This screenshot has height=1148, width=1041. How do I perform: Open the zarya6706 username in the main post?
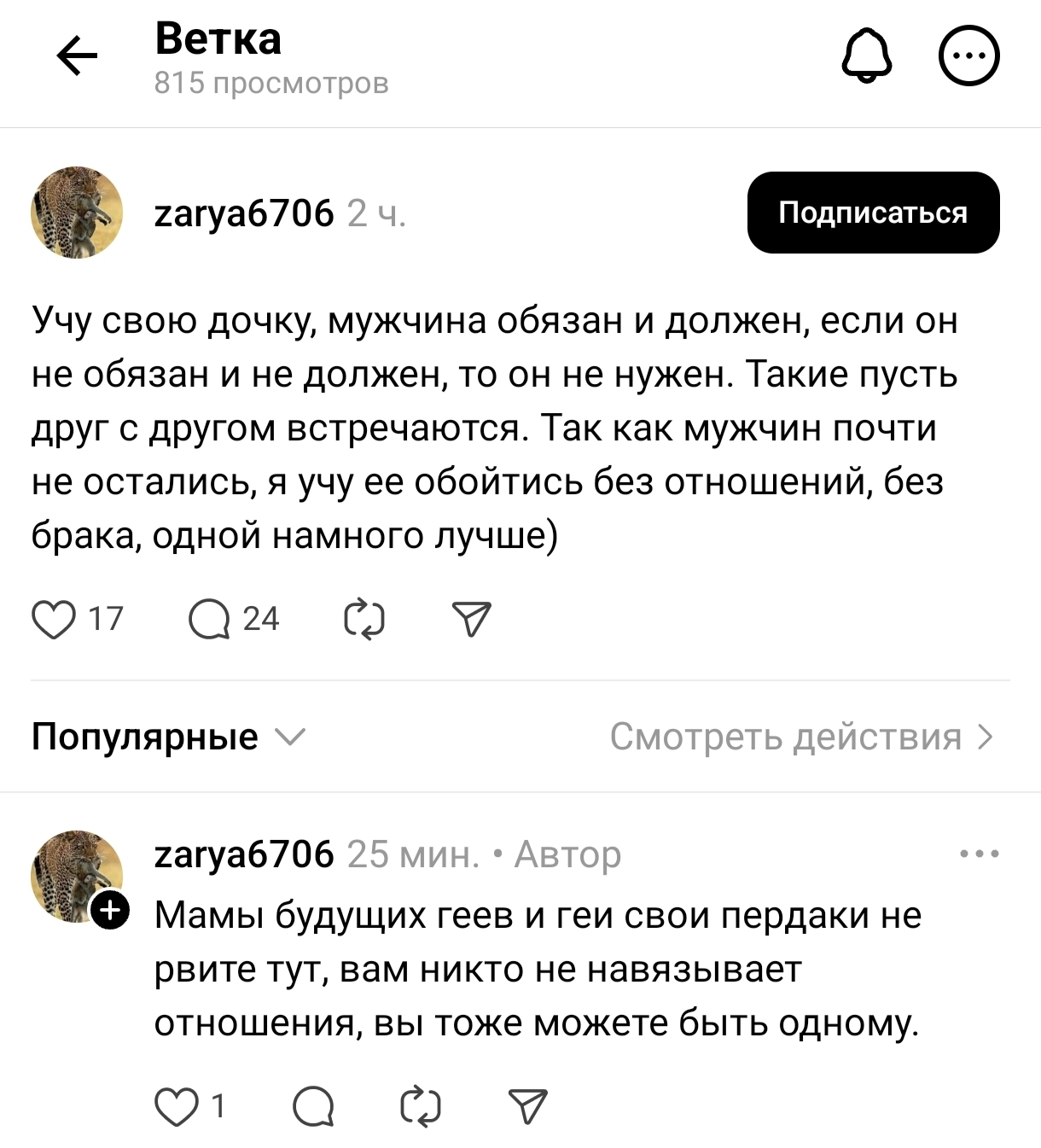[244, 213]
